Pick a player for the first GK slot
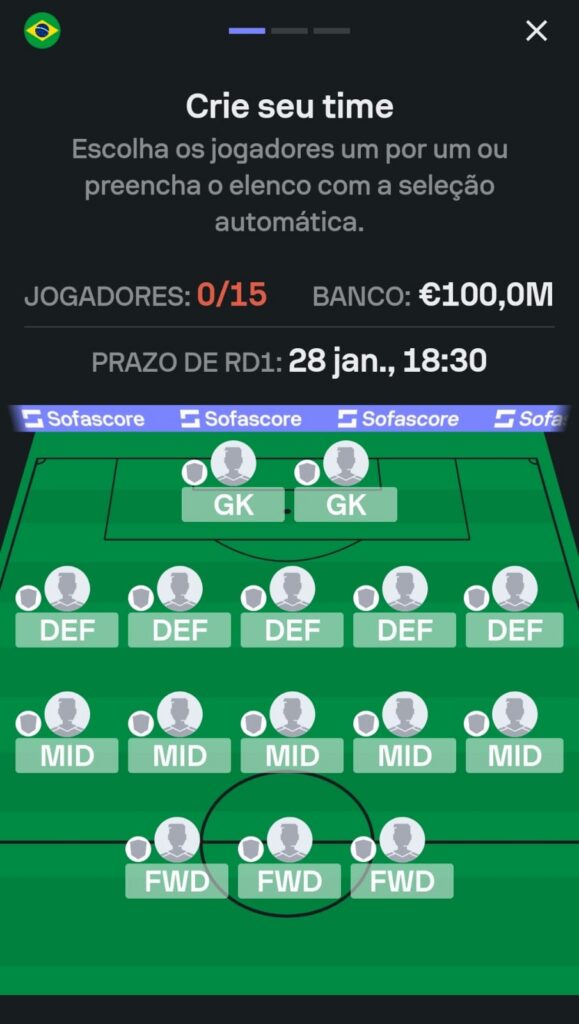579x1024 pixels. 233,481
